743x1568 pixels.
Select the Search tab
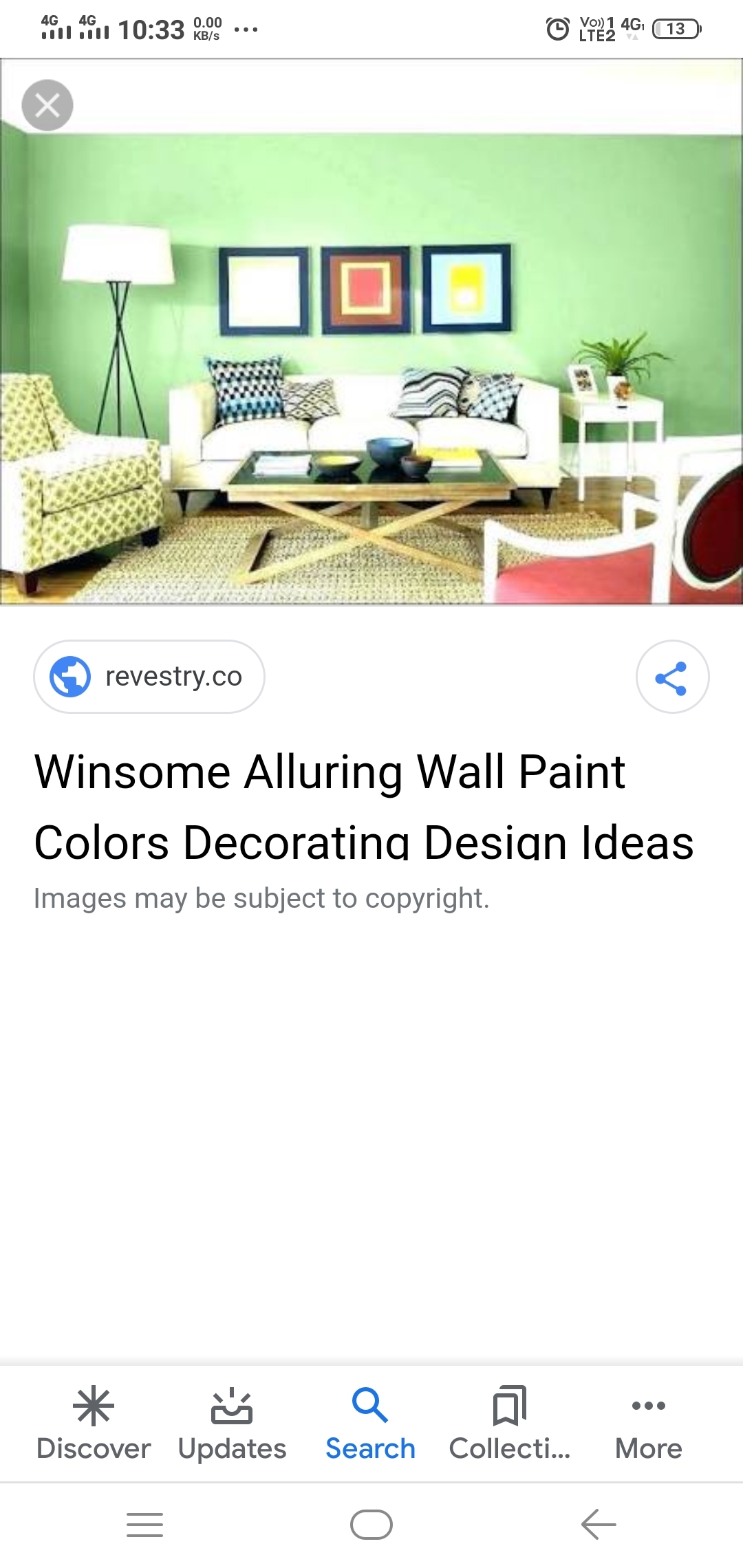pyautogui.click(x=370, y=1424)
